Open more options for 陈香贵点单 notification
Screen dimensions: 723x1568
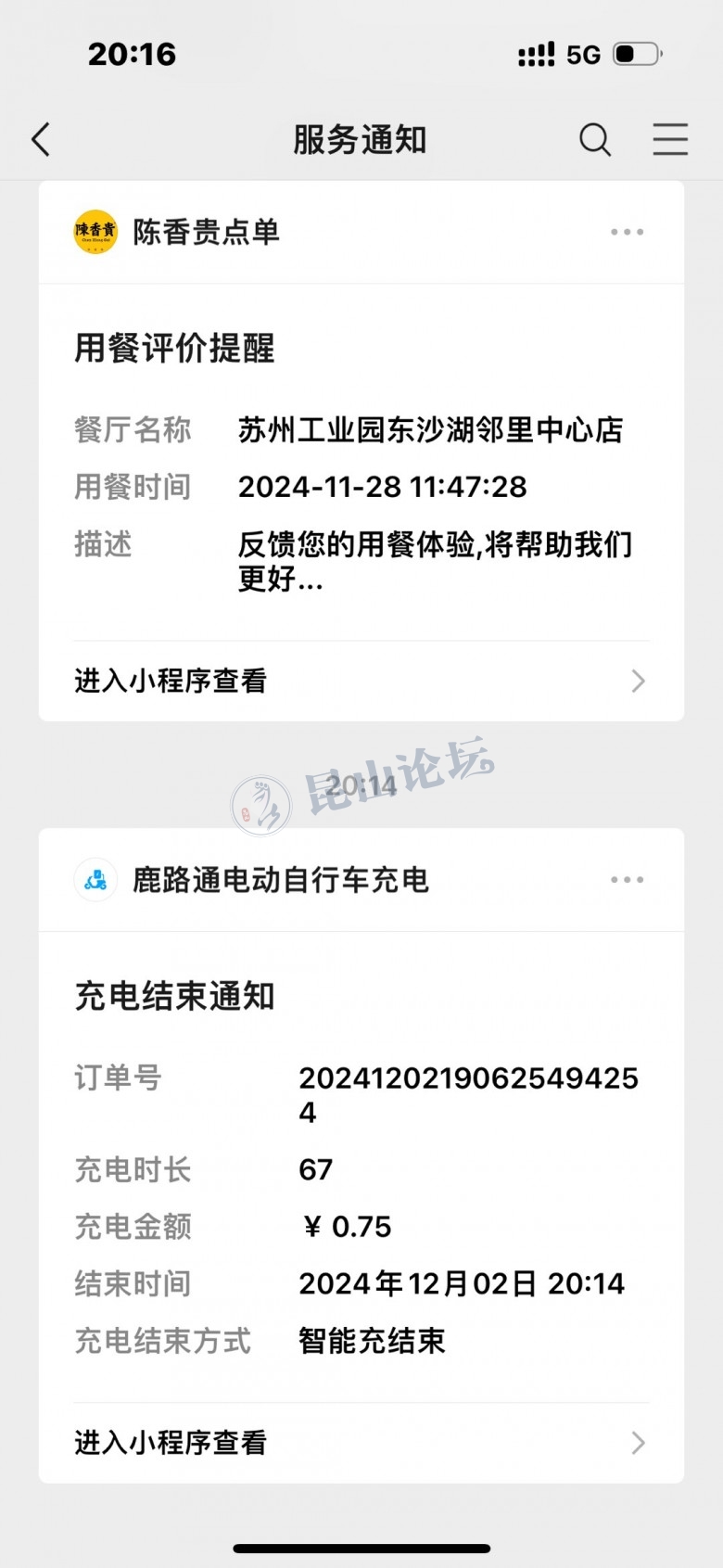click(627, 232)
